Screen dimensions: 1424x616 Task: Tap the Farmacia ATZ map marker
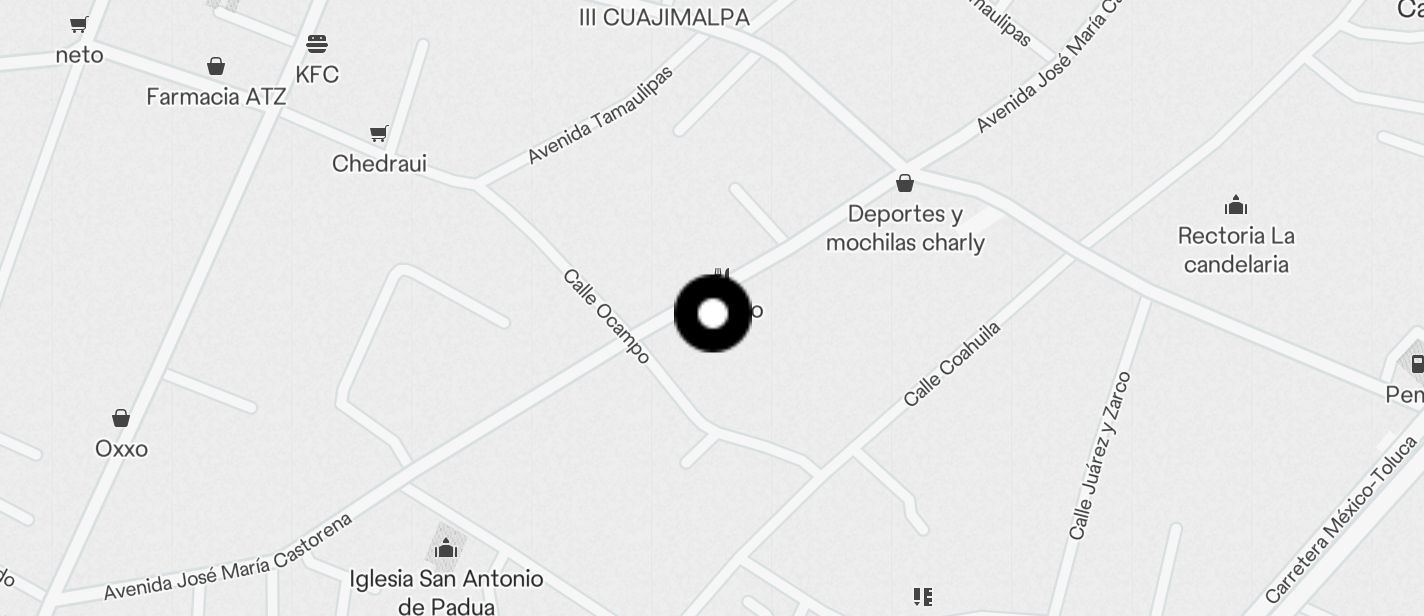(x=216, y=67)
